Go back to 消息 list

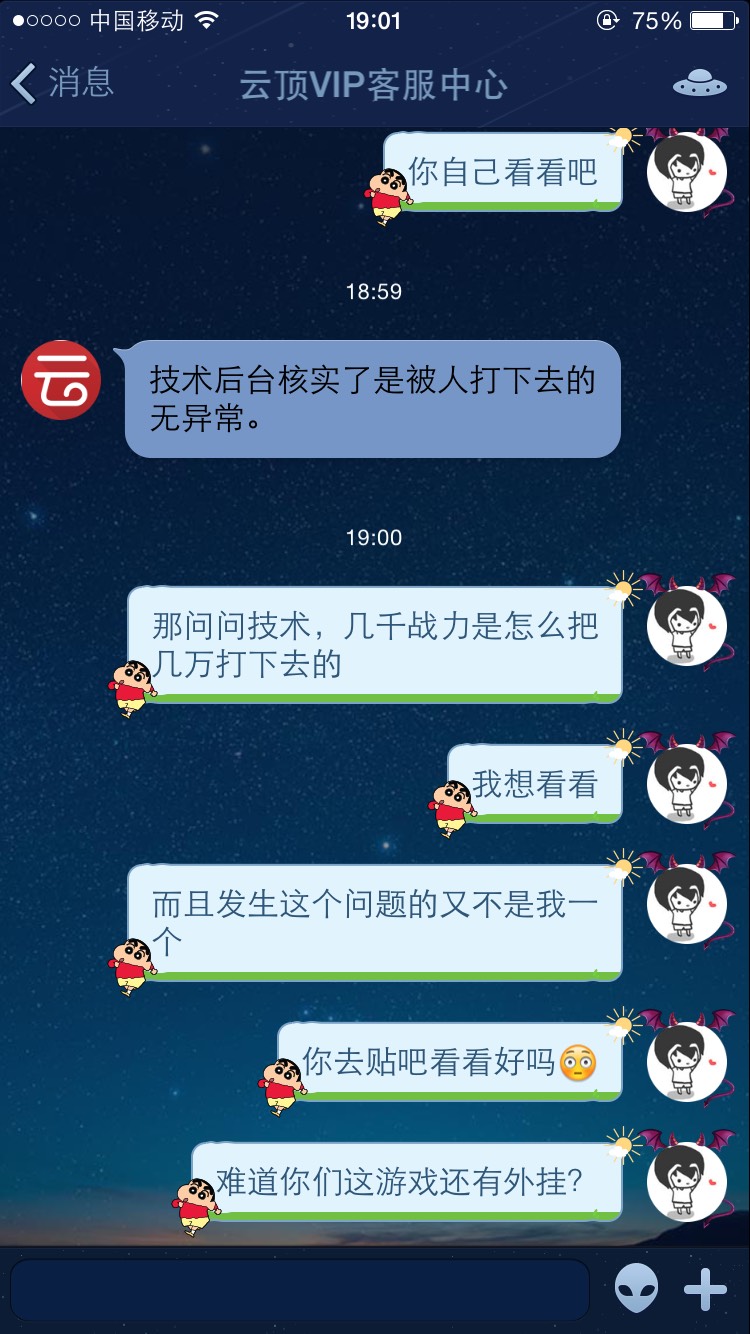tap(62, 83)
